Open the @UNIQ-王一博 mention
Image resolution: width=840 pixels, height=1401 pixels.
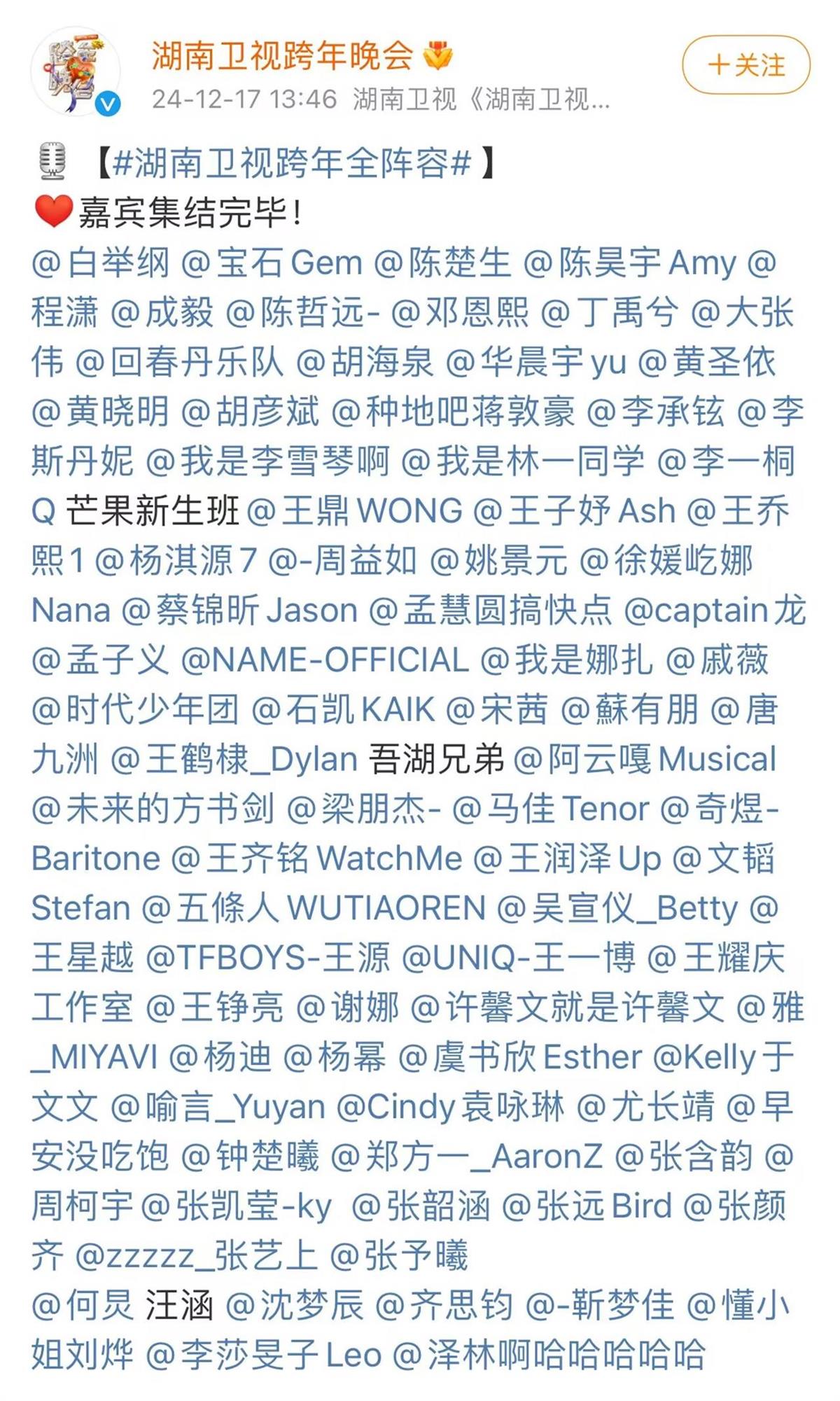(x=518, y=958)
